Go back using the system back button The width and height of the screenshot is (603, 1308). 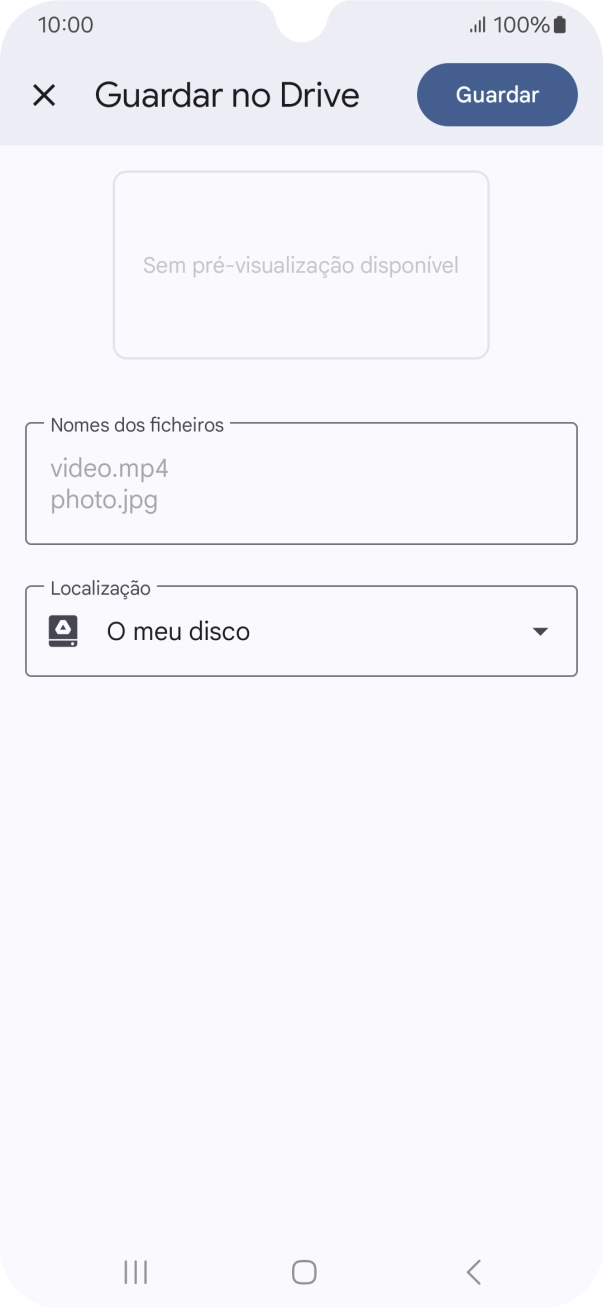point(474,1271)
